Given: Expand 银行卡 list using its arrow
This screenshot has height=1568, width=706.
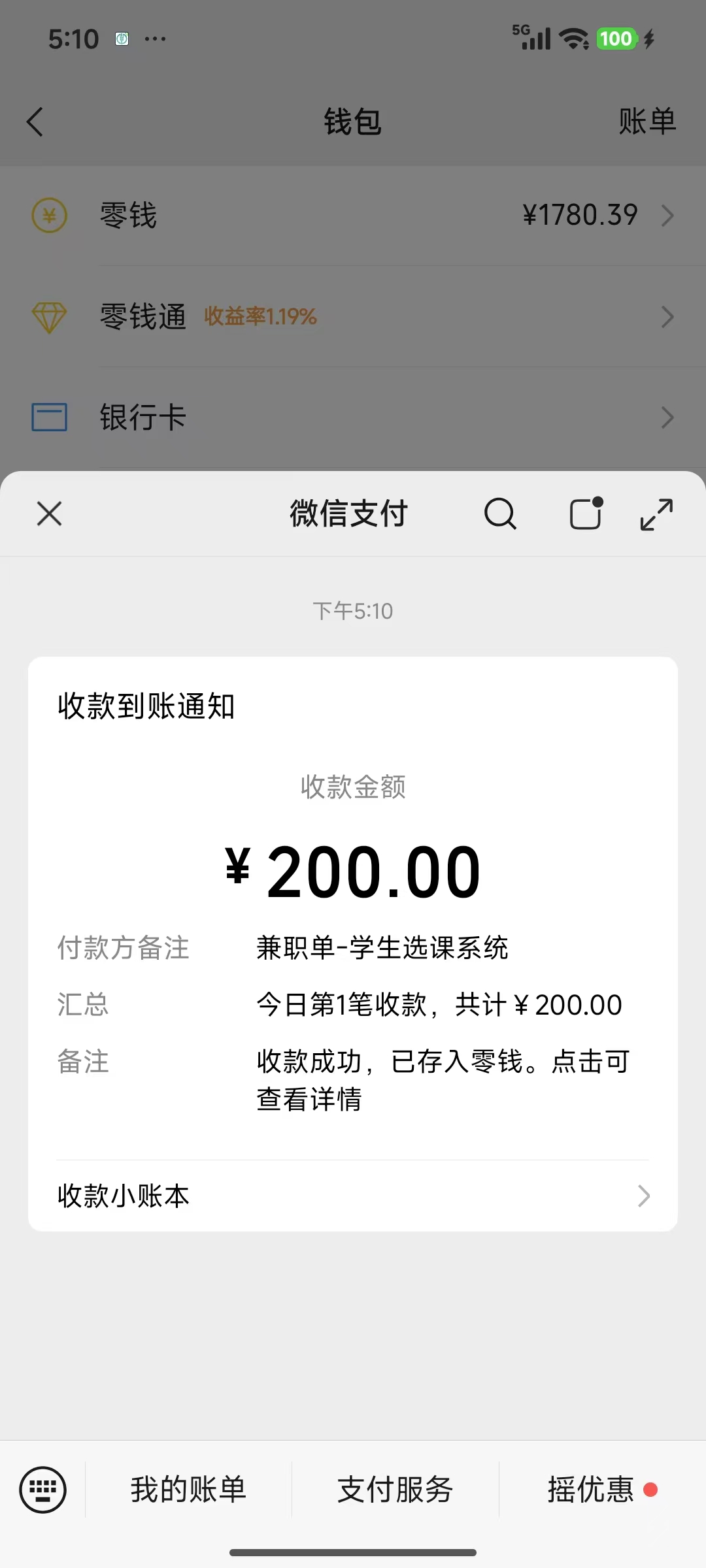Looking at the screenshot, I should coord(667,417).
